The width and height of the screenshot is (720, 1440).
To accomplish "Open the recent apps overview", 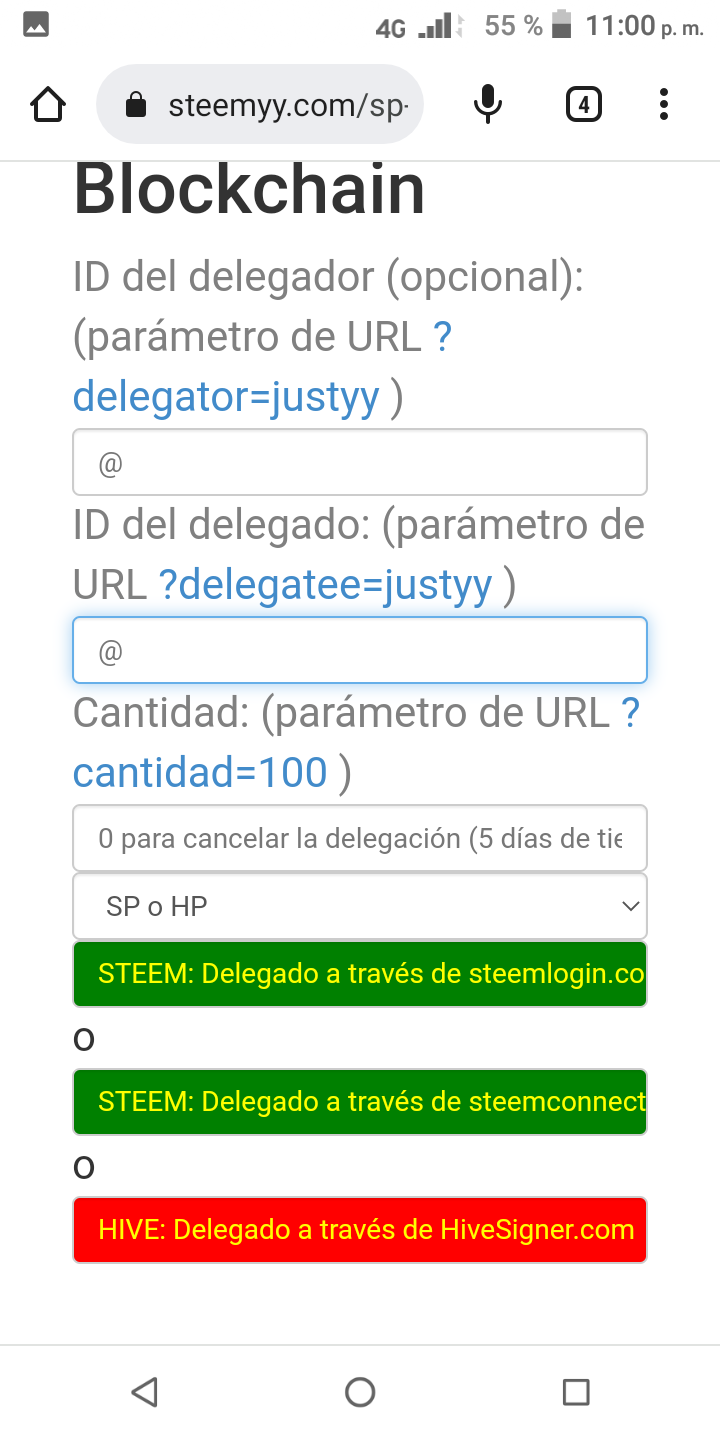I will 575,1392.
